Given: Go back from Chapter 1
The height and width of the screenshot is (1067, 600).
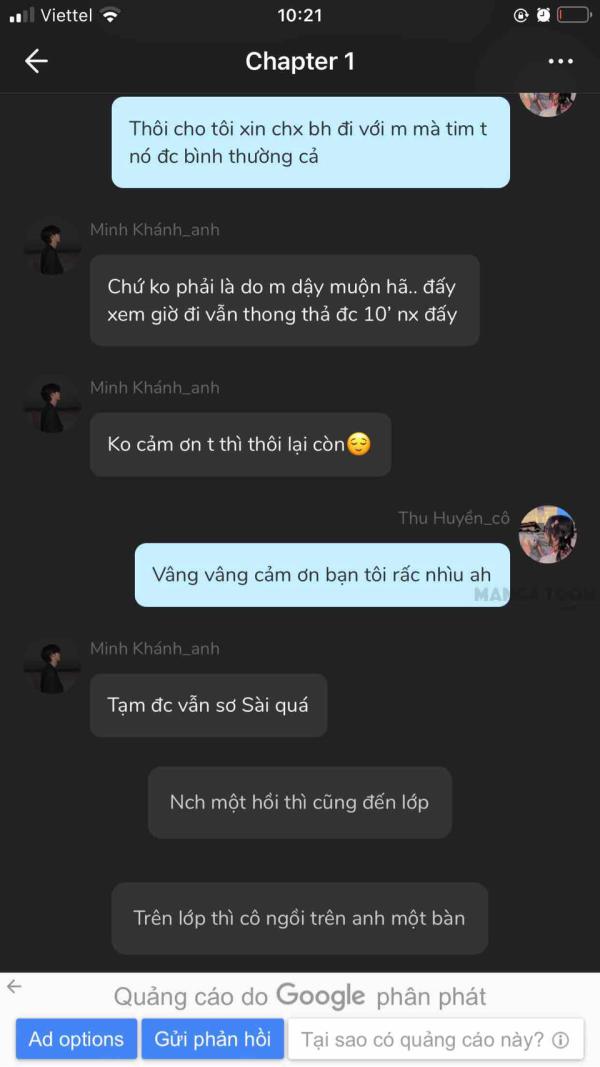Looking at the screenshot, I should tap(36, 62).
